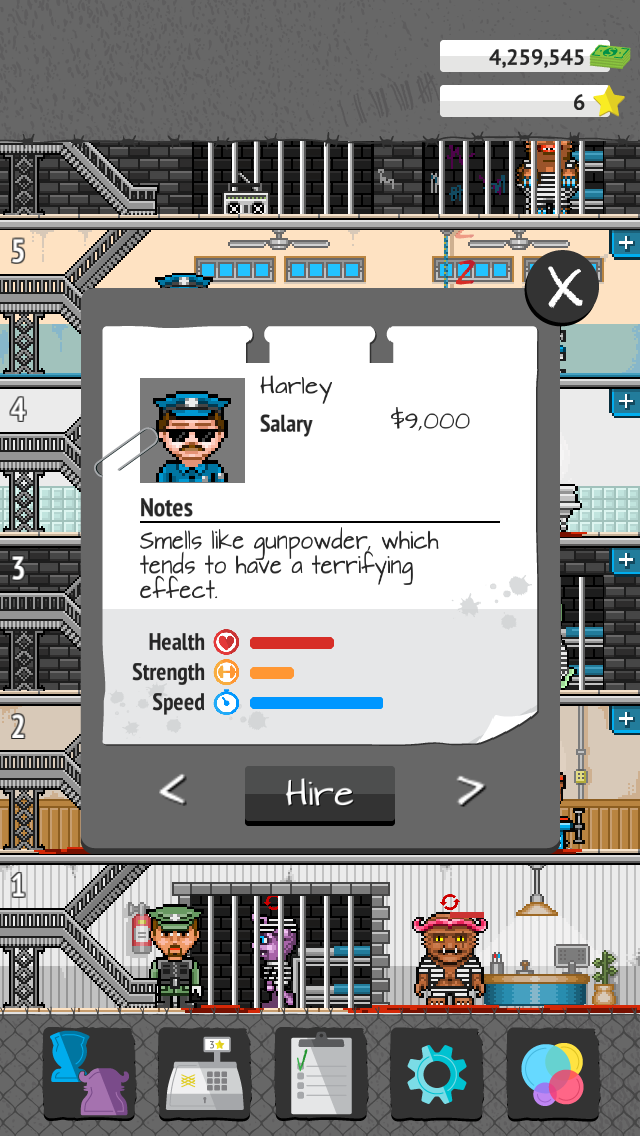Open the guards and prisoners menu
640x1136 pixels.
[88, 1074]
